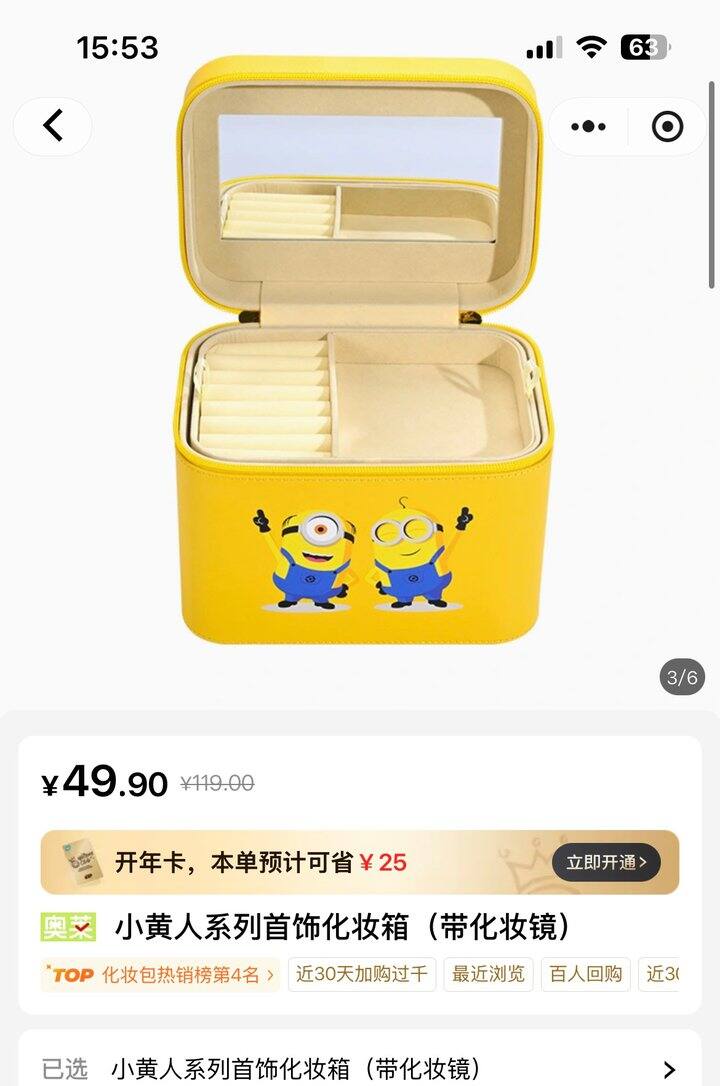Open the mini program more options menu
Viewport: 720px width, 1086px height.
coord(588,126)
